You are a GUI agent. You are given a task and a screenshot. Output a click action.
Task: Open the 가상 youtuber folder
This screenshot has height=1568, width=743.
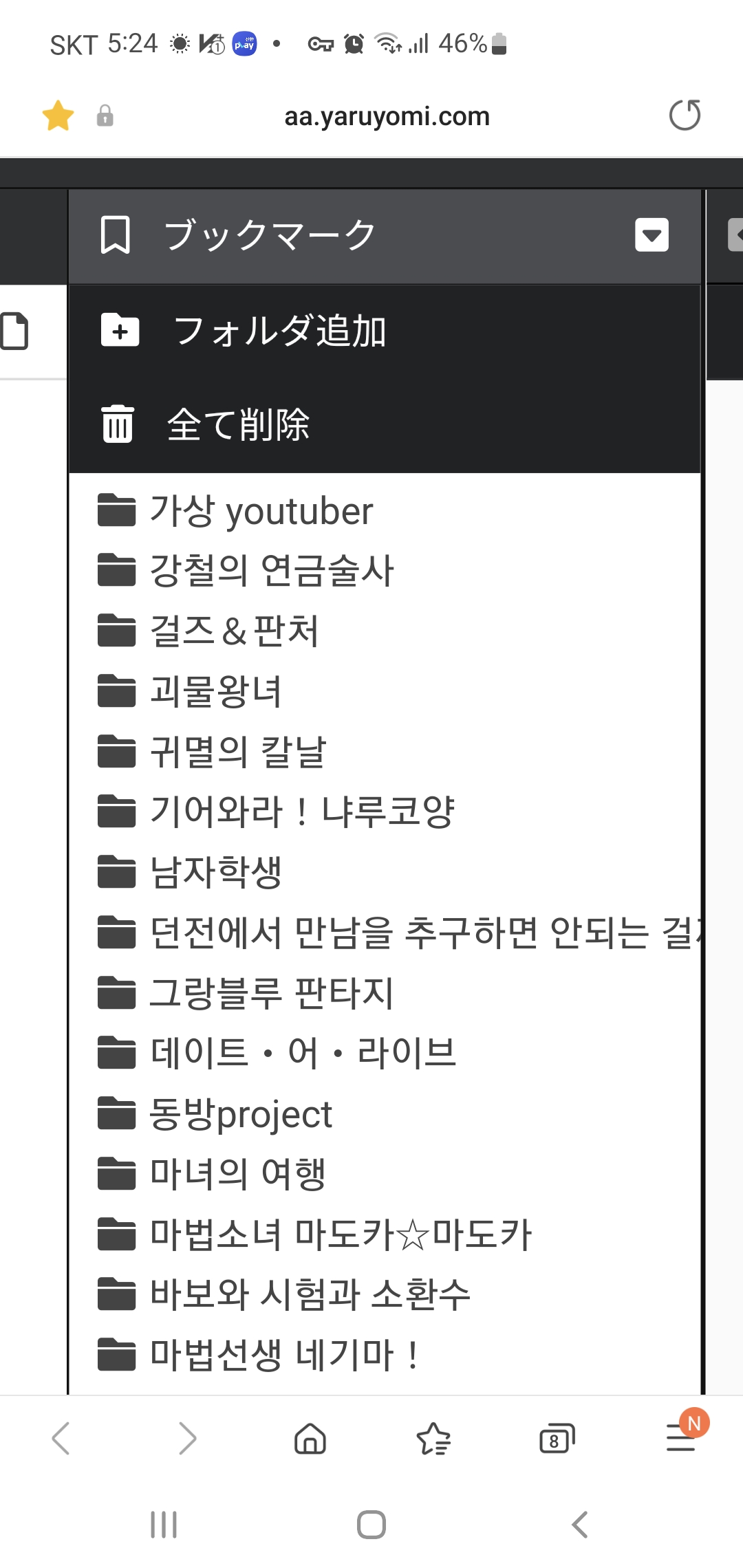(x=261, y=511)
